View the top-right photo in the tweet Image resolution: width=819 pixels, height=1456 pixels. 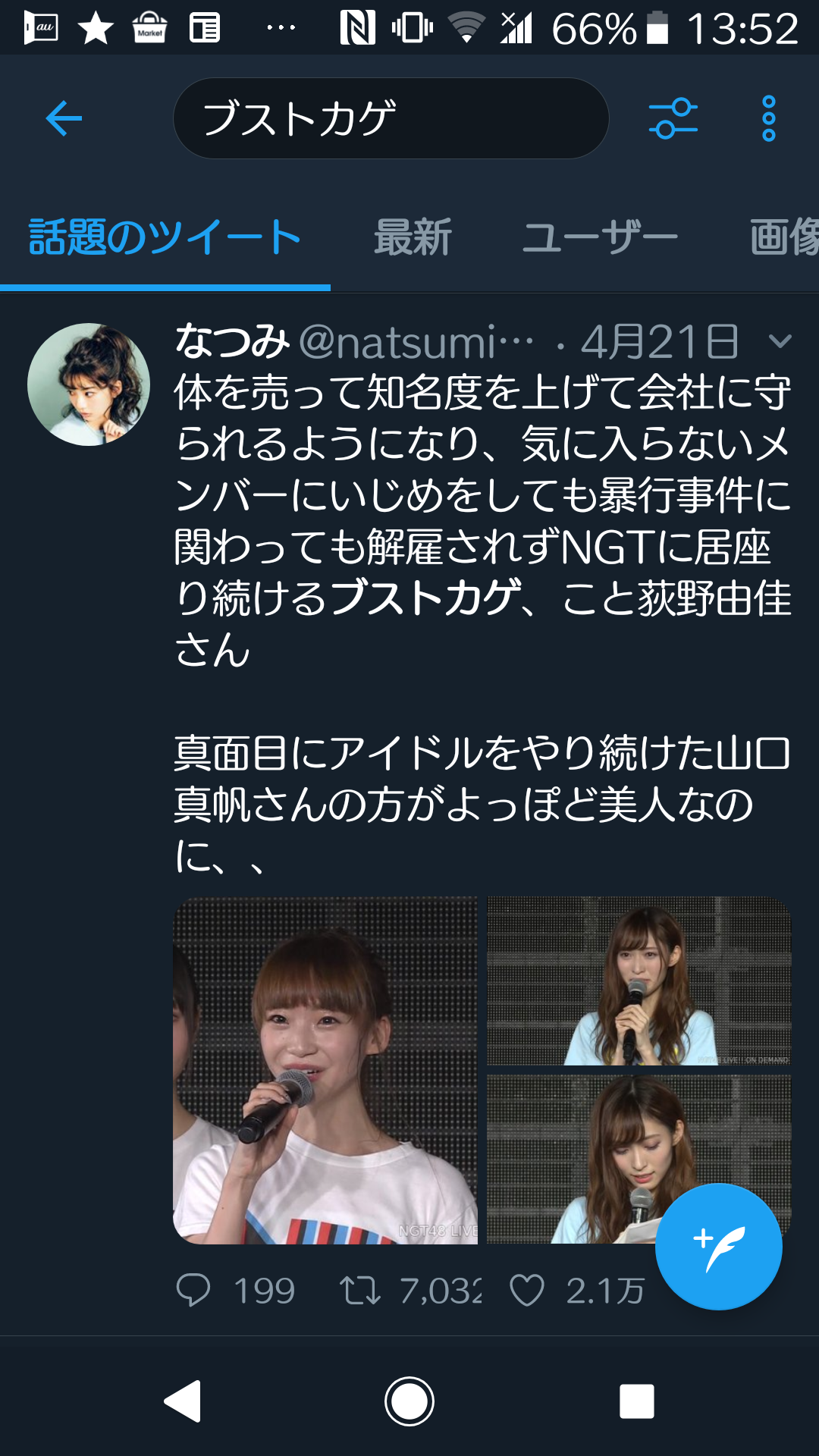639,981
